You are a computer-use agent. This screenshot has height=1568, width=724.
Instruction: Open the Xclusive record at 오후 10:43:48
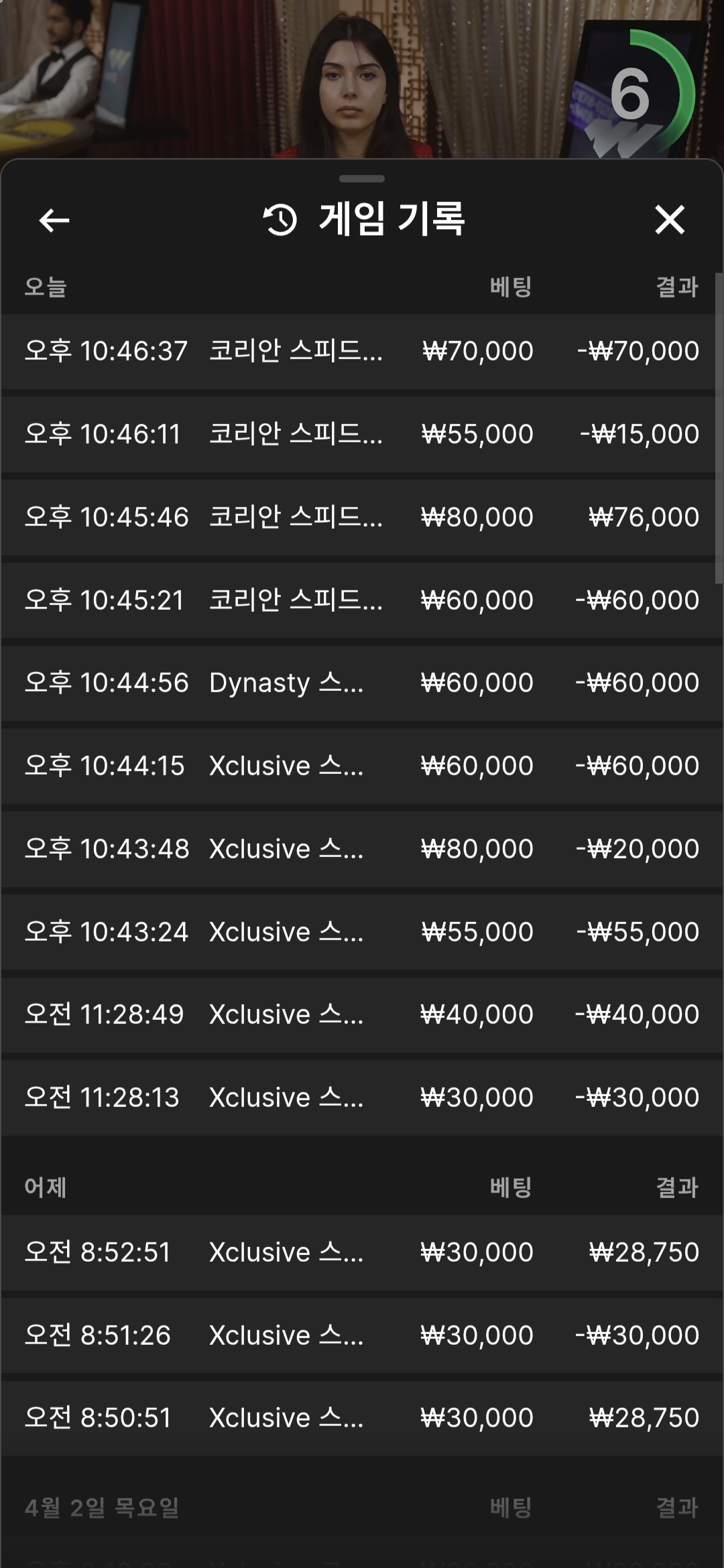tap(361, 849)
